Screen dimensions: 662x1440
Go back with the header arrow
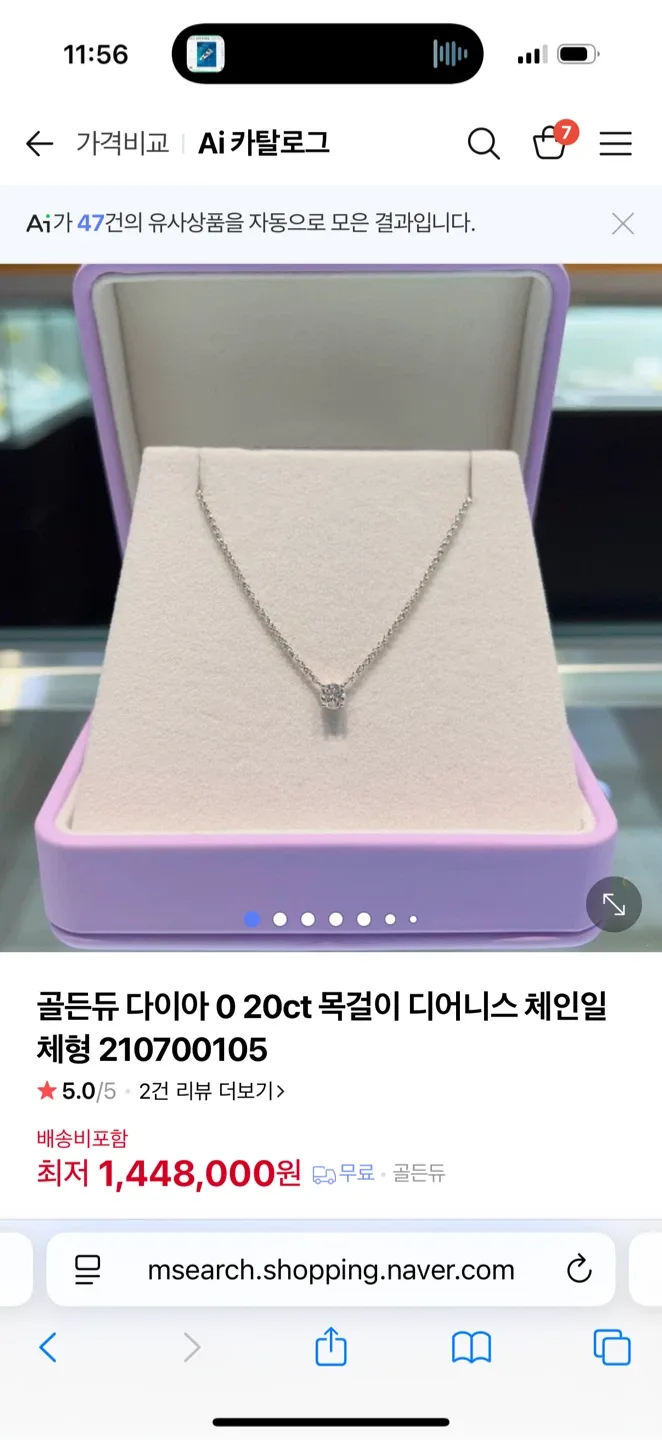click(39, 144)
